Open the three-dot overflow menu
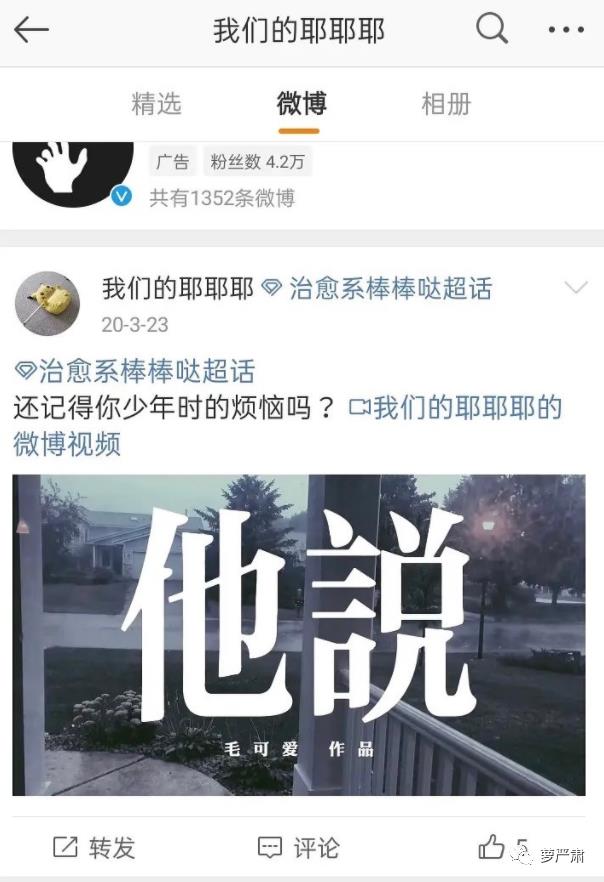Screen dimensions: 604x882 coord(565,30)
